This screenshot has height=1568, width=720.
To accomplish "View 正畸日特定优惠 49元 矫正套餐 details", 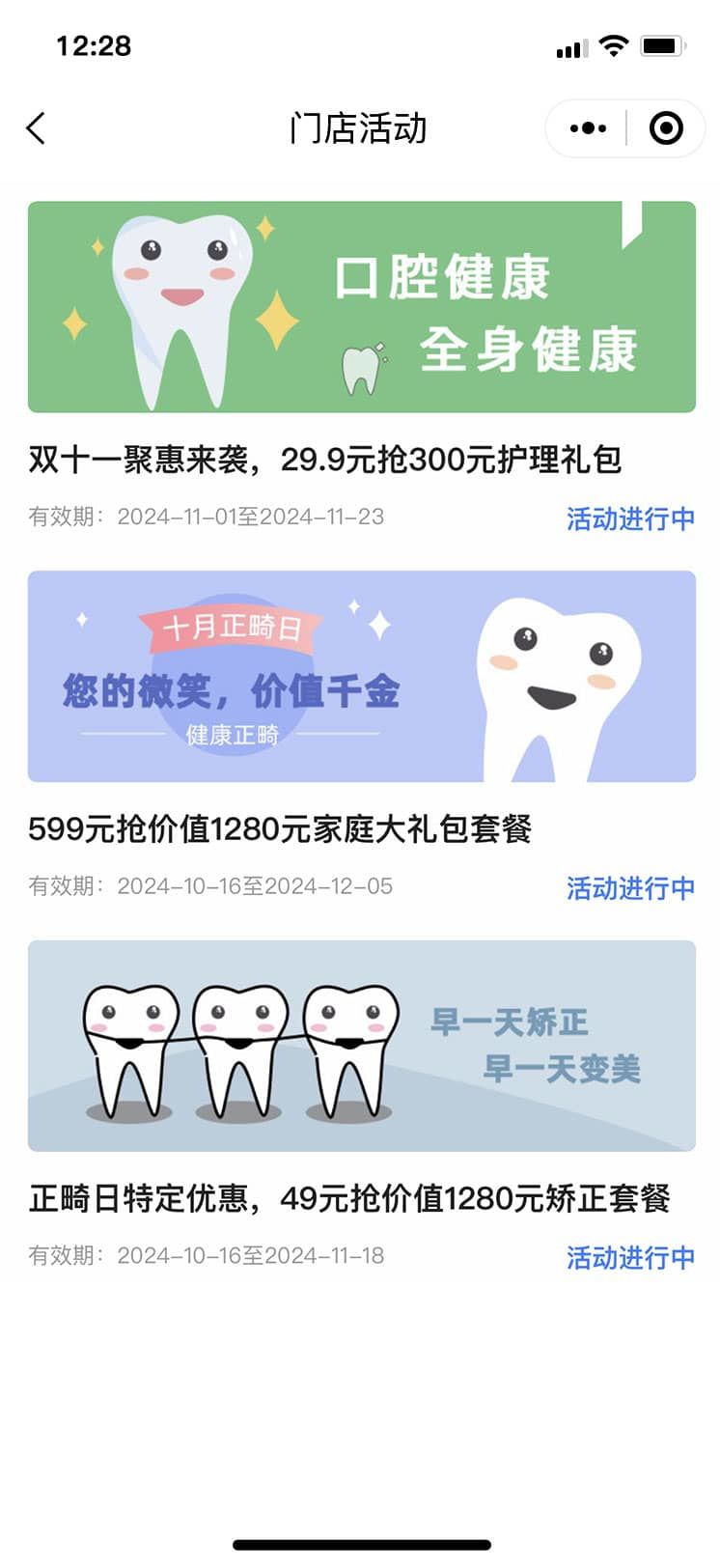I will point(348,1198).
